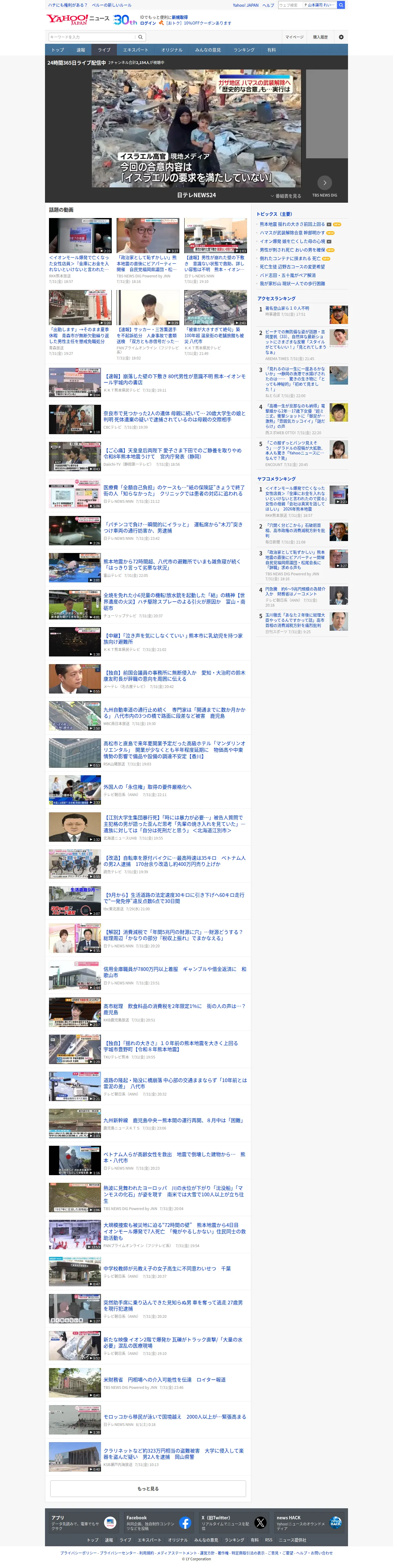
Task: Go to next live channel arrow
Action: (324, 182)
